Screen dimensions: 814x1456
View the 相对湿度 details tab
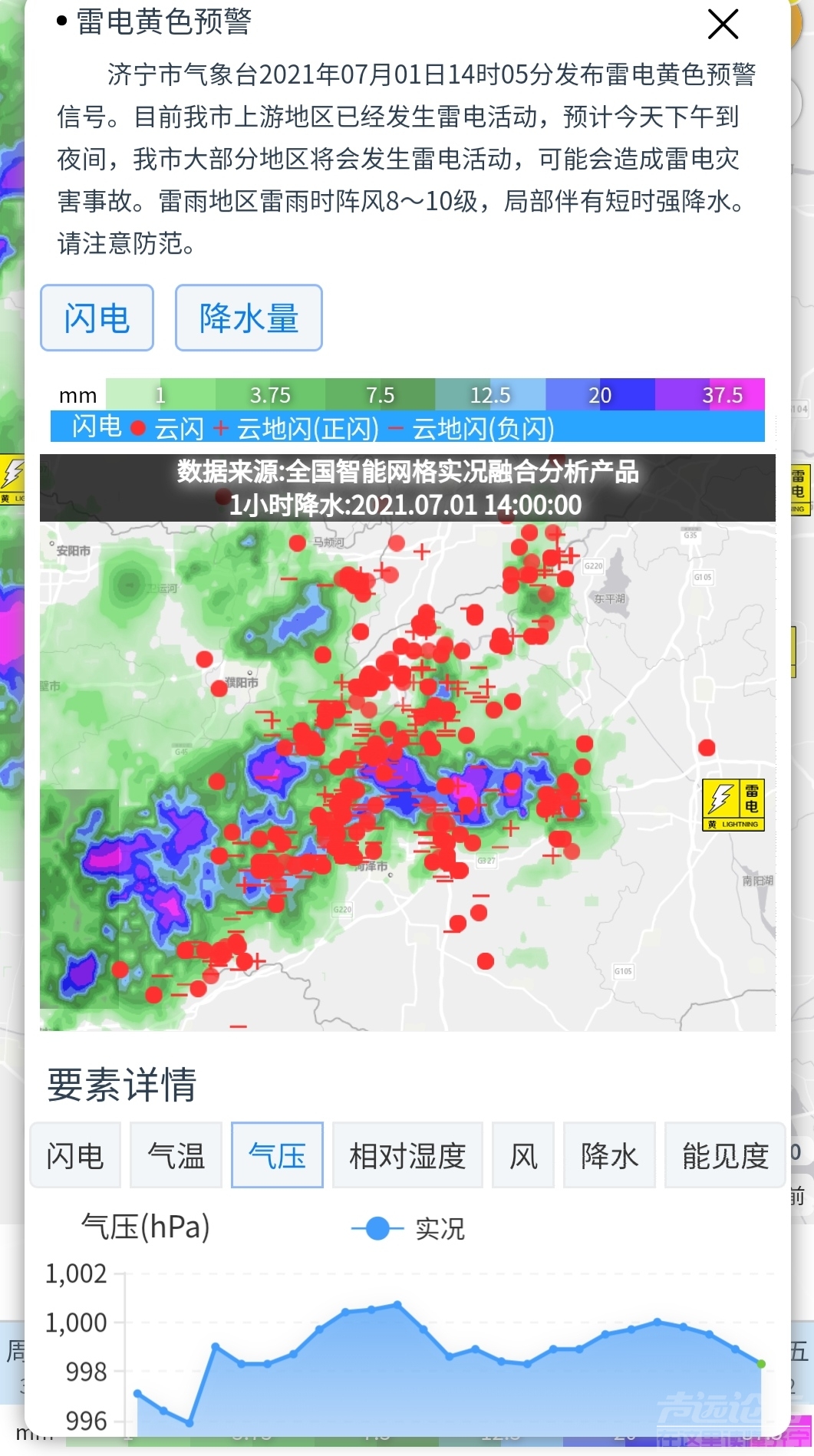[x=407, y=1155]
